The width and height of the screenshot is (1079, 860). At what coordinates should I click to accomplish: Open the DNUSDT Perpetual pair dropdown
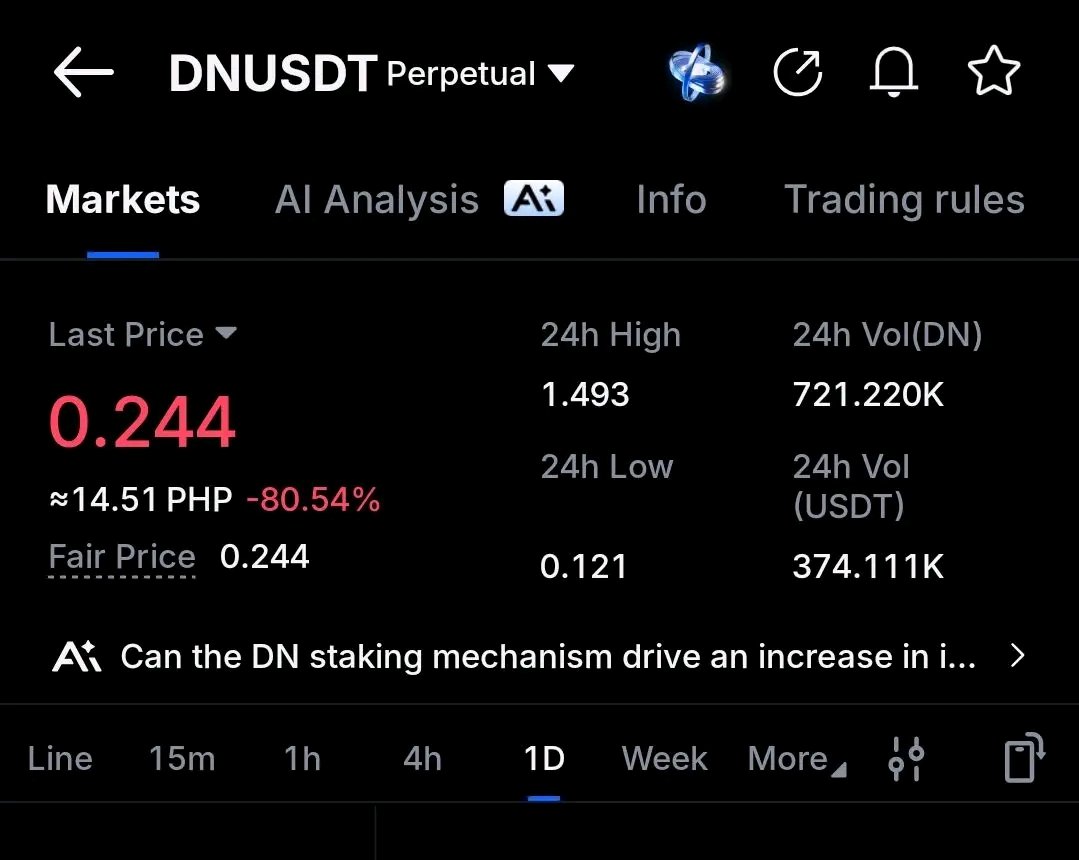[x=371, y=73]
